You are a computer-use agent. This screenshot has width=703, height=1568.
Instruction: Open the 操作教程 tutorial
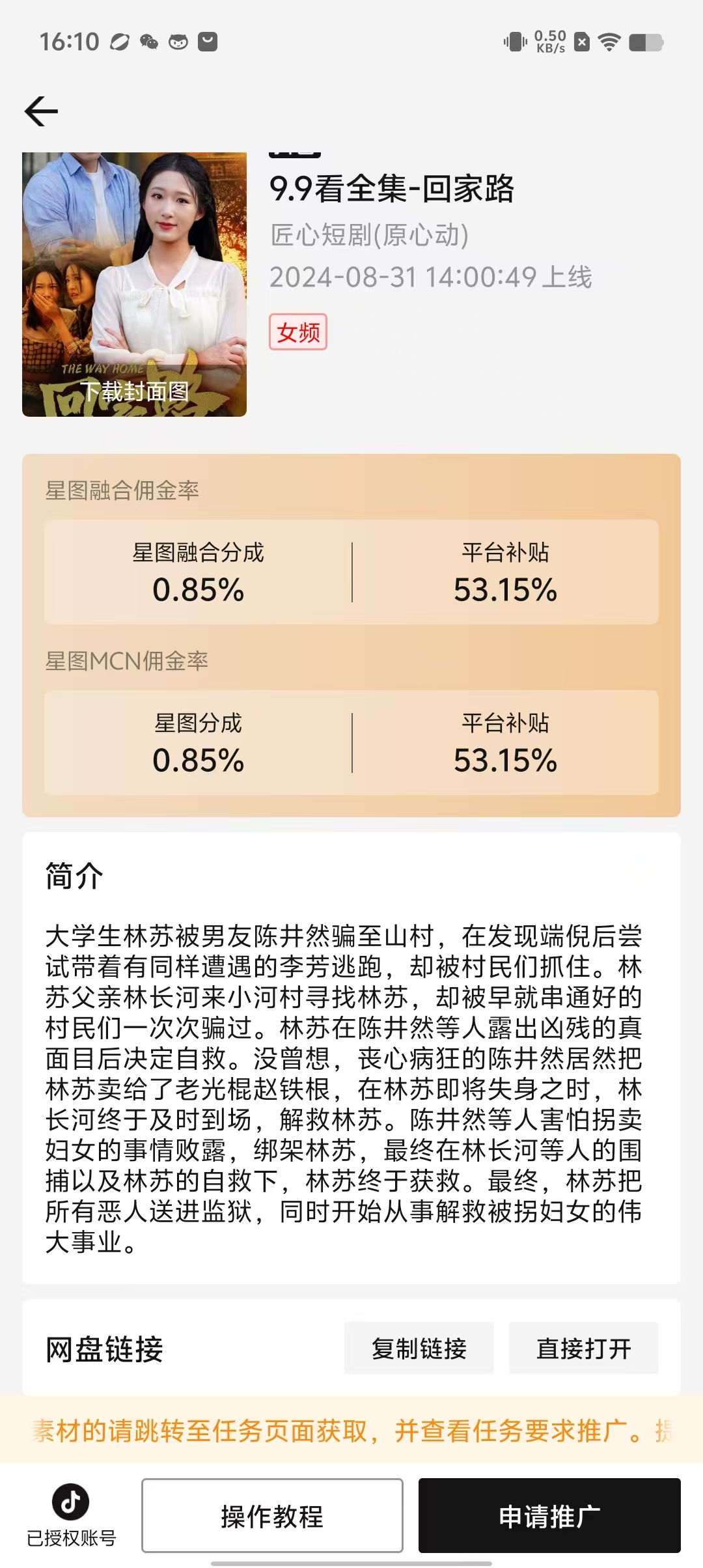(272, 1516)
